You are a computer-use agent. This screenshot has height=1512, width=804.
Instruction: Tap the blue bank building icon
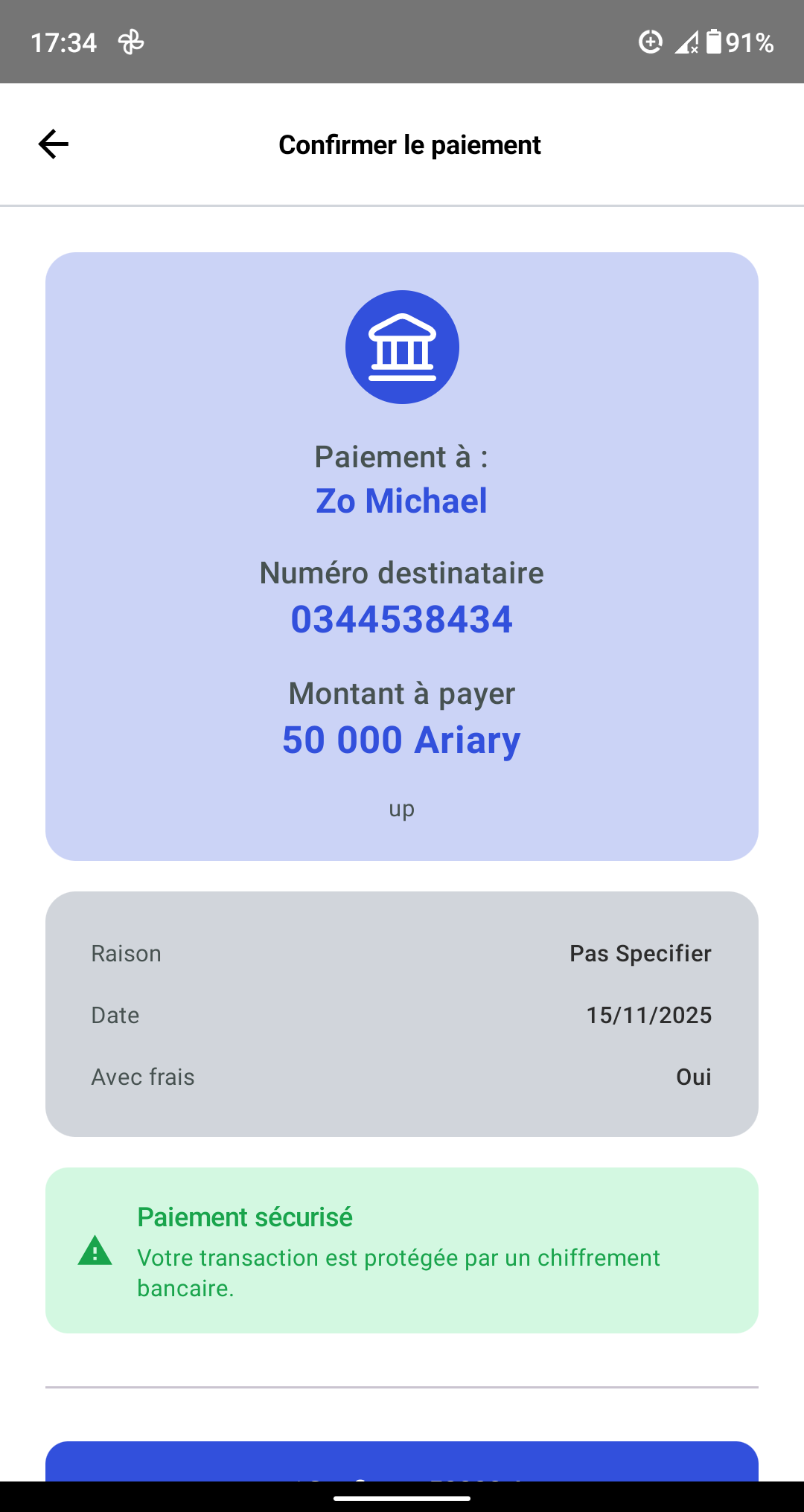point(401,347)
